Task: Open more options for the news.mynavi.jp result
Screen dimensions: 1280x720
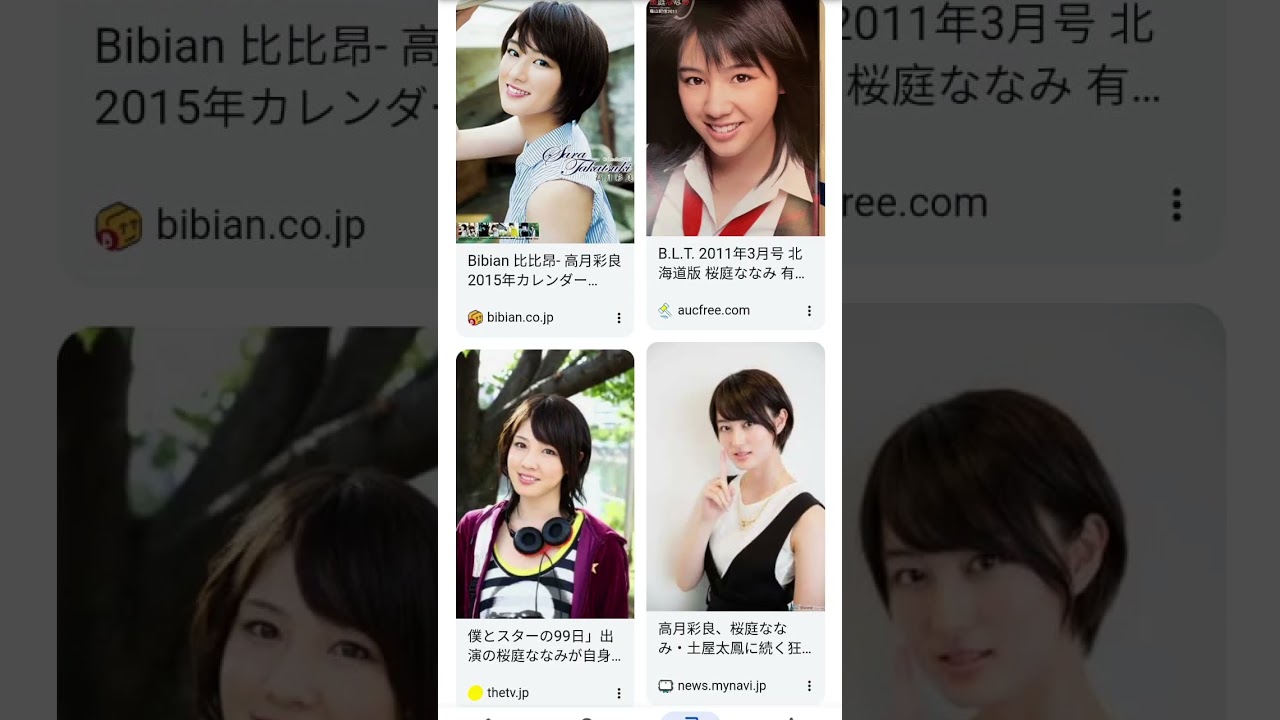Action: (809, 686)
